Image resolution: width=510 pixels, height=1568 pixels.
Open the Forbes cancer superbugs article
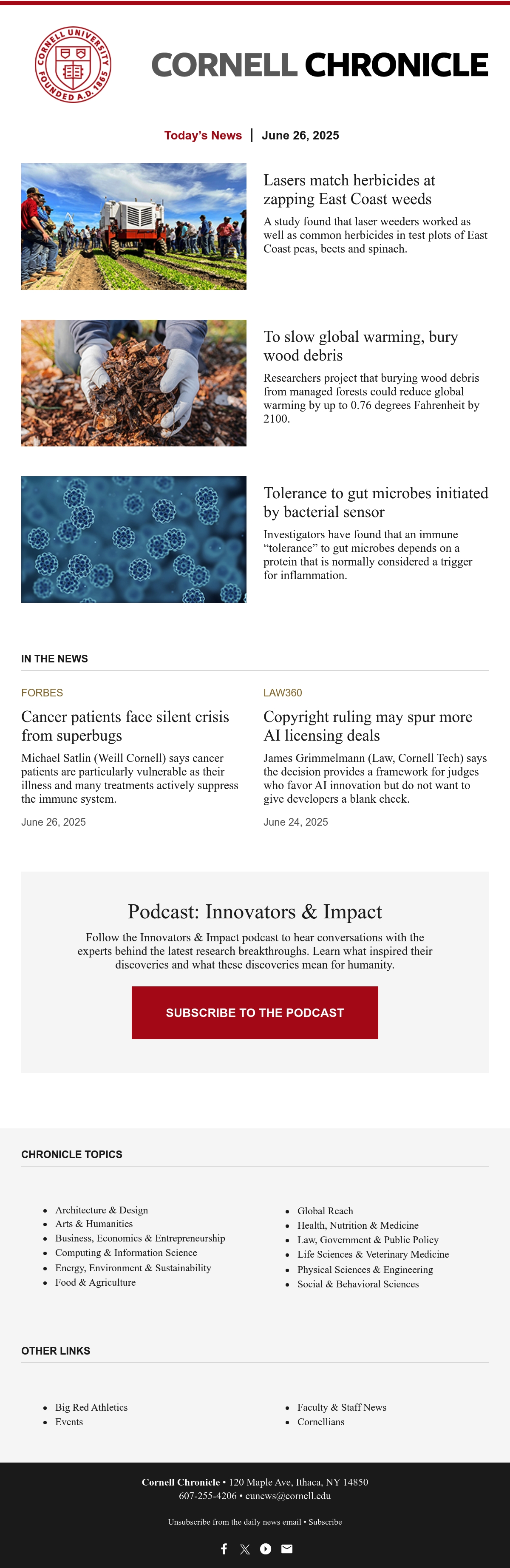[x=125, y=726]
